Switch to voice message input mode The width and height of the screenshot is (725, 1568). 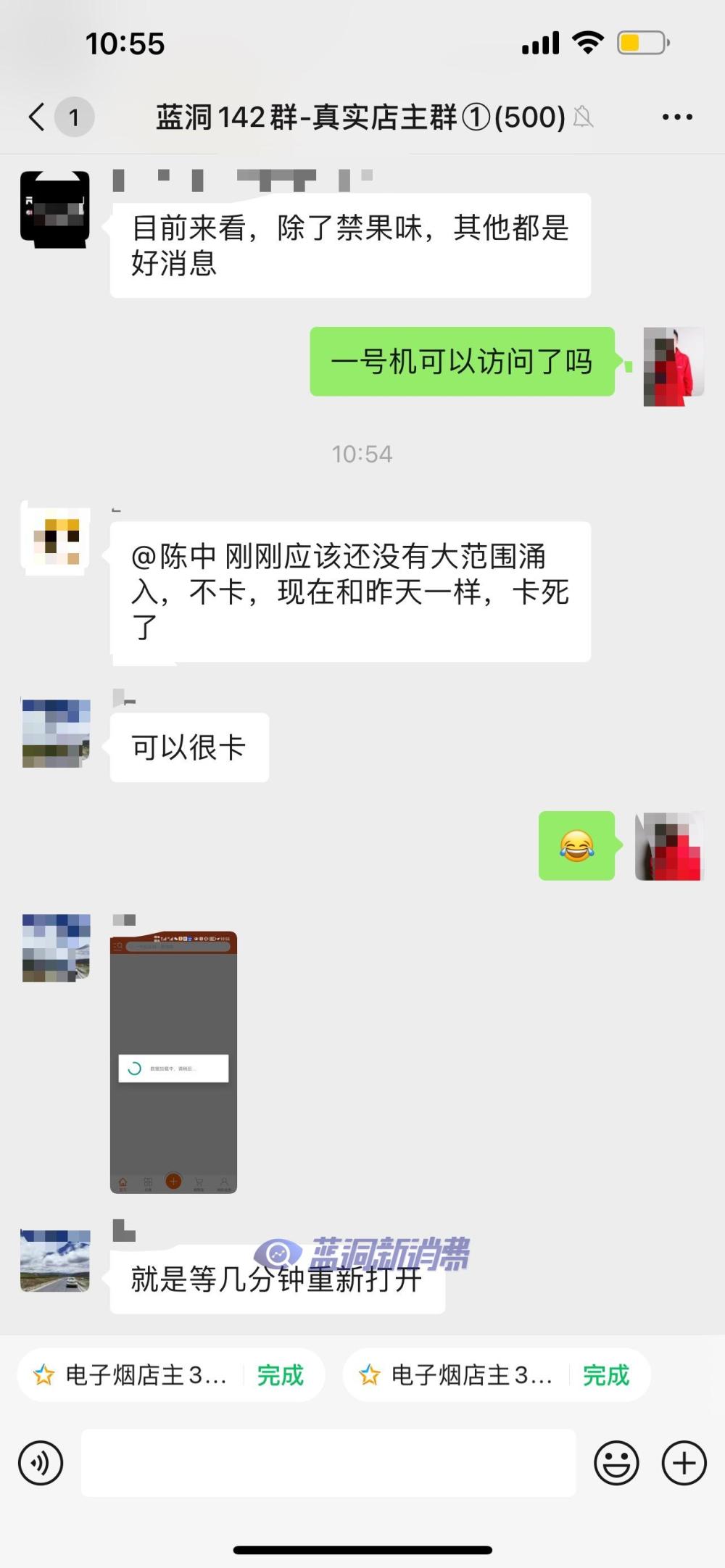point(41,1463)
